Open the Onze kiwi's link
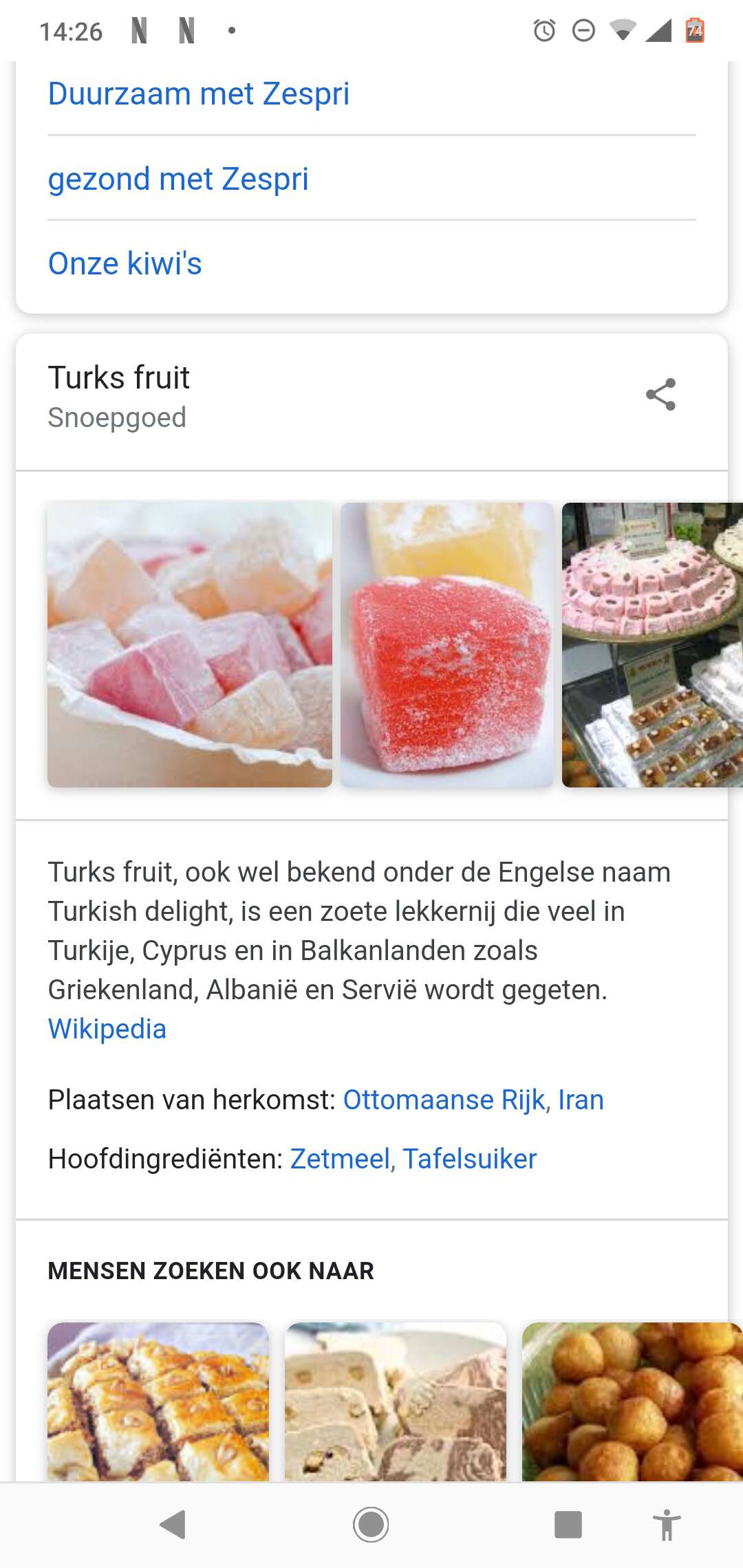The height and width of the screenshot is (1568, 743). click(x=125, y=263)
